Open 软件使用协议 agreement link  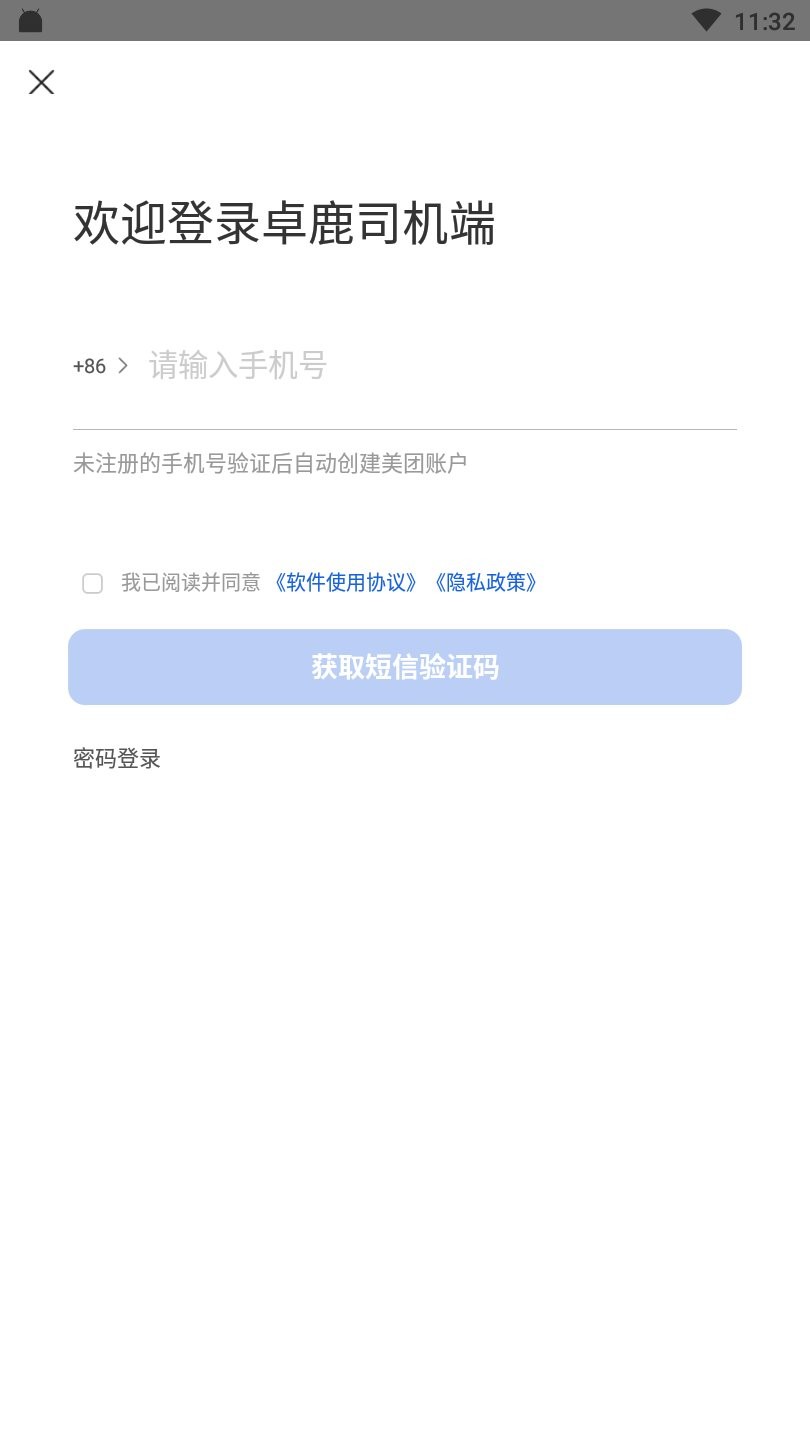[x=347, y=582]
